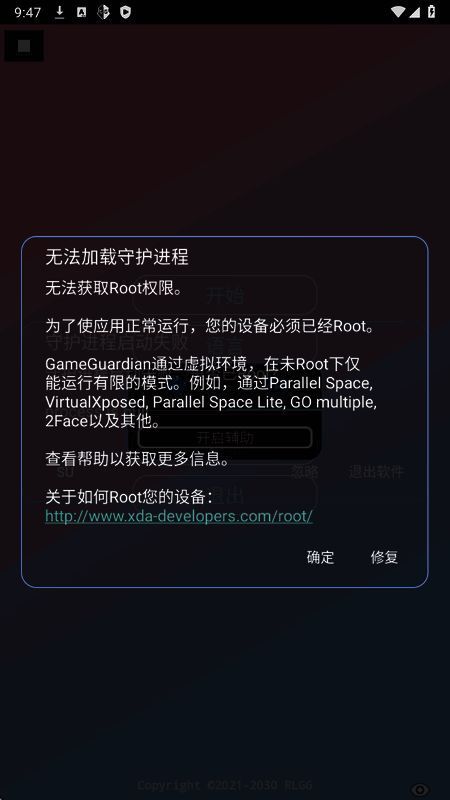Tap 修复 to repair the daemon
Screen dimensions: 450x800
(384, 557)
